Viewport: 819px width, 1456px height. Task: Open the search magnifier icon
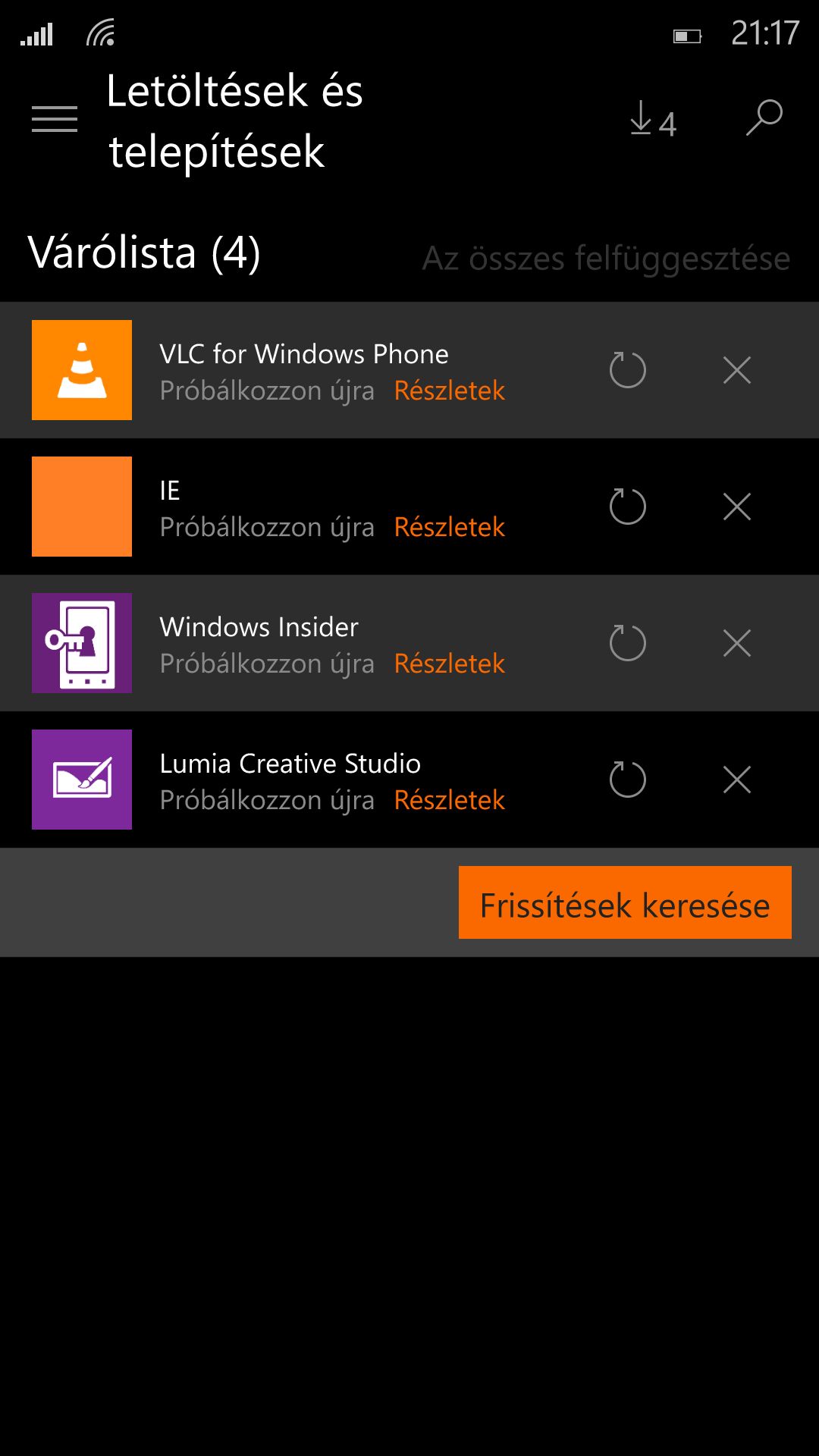[764, 118]
